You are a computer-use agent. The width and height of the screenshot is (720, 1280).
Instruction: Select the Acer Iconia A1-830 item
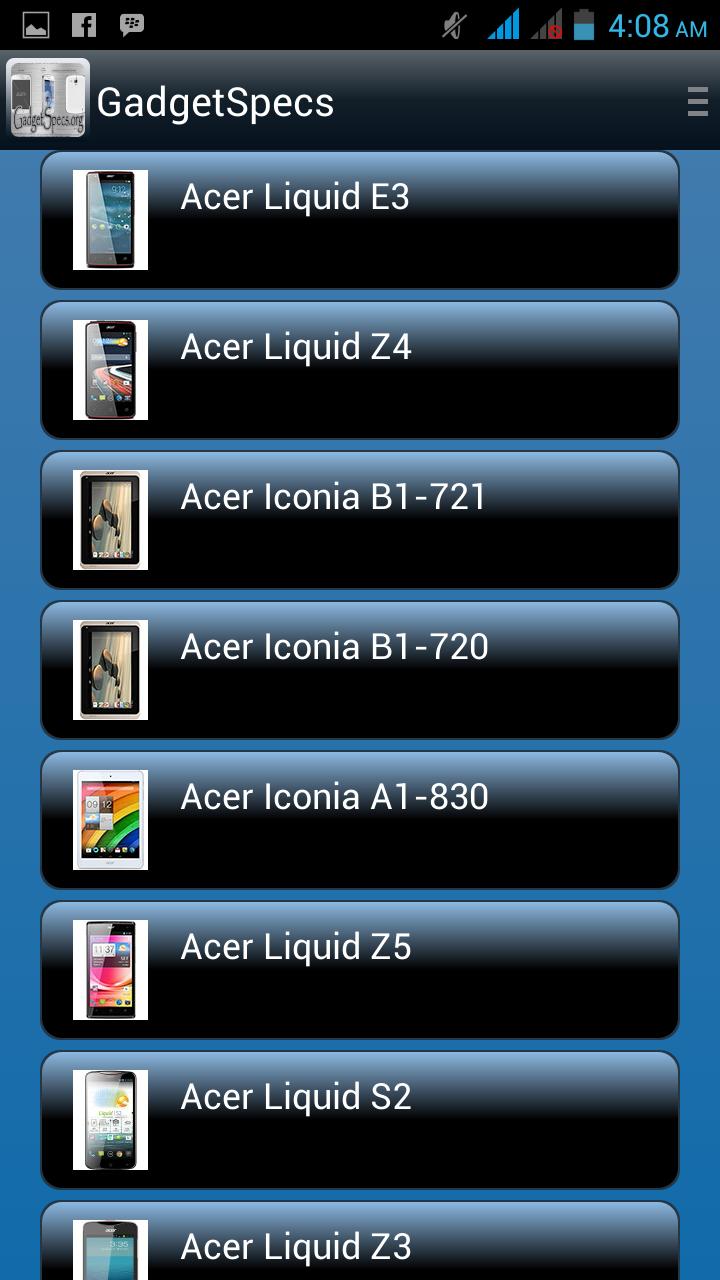coord(360,819)
